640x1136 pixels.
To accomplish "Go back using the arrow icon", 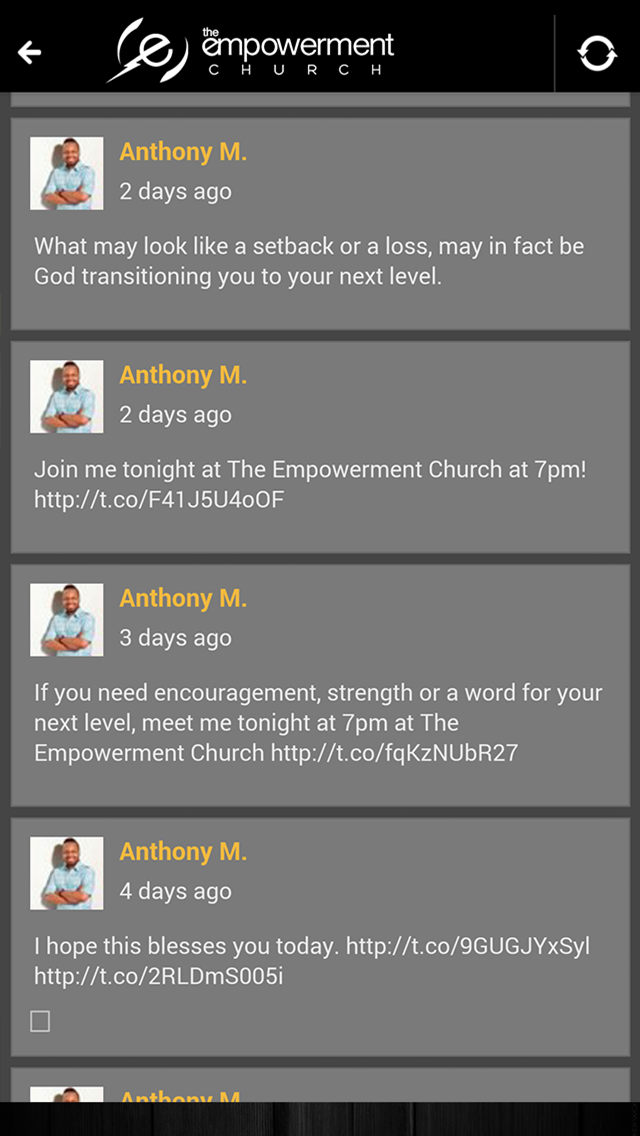I will 30,52.
